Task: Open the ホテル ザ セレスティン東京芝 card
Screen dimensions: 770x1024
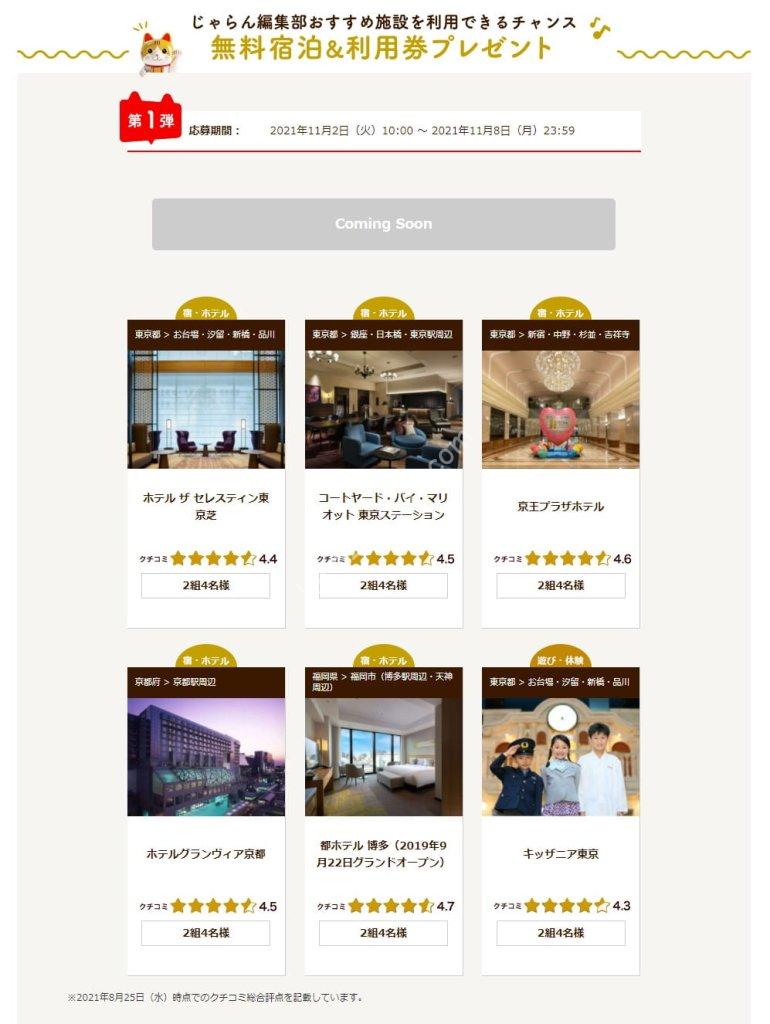Action: (x=205, y=506)
